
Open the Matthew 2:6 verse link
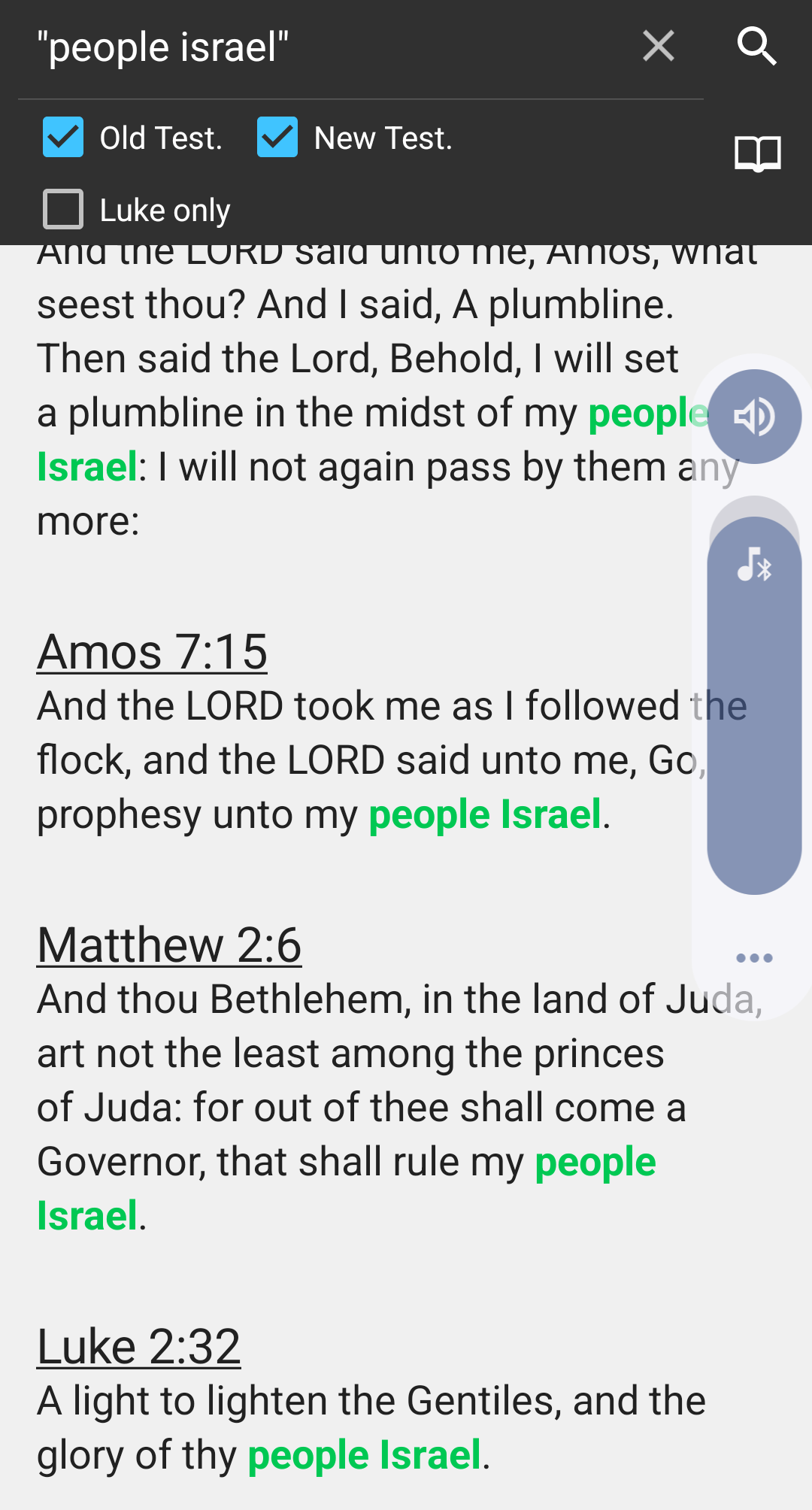click(169, 945)
